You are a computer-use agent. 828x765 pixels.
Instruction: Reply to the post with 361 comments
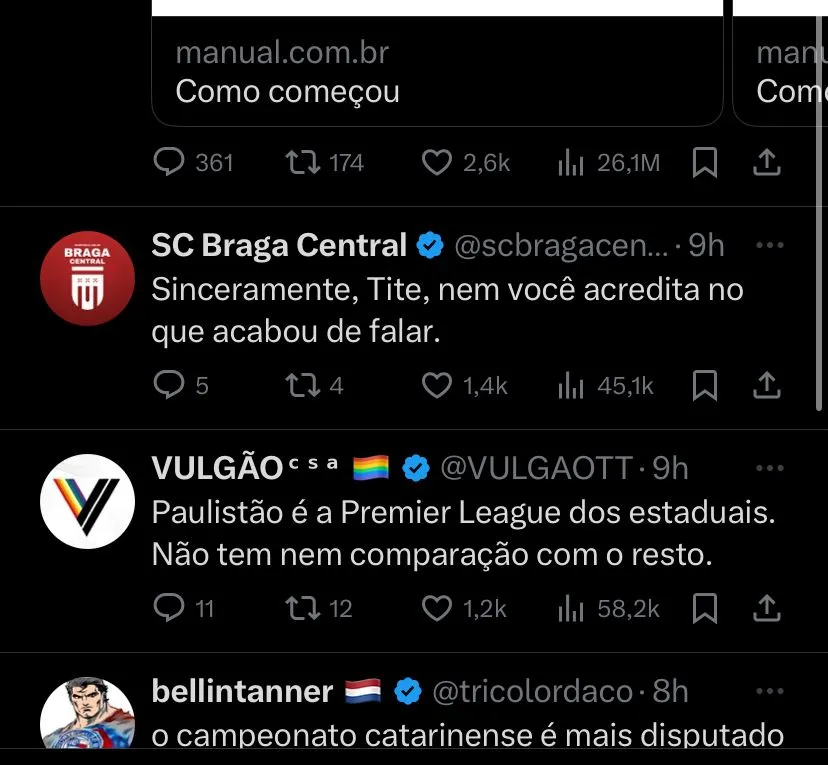pos(171,162)
